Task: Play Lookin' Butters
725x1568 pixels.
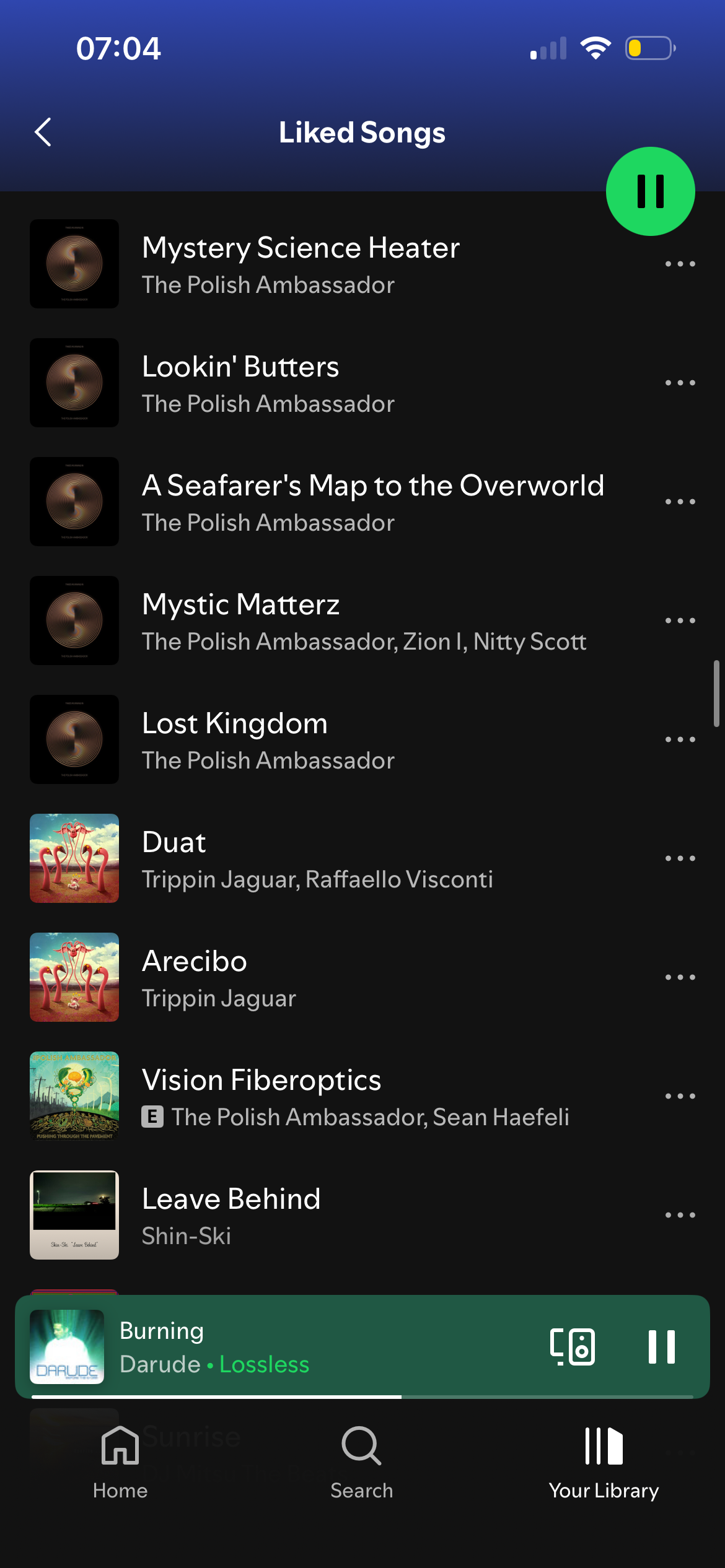Action: point(240,383)
